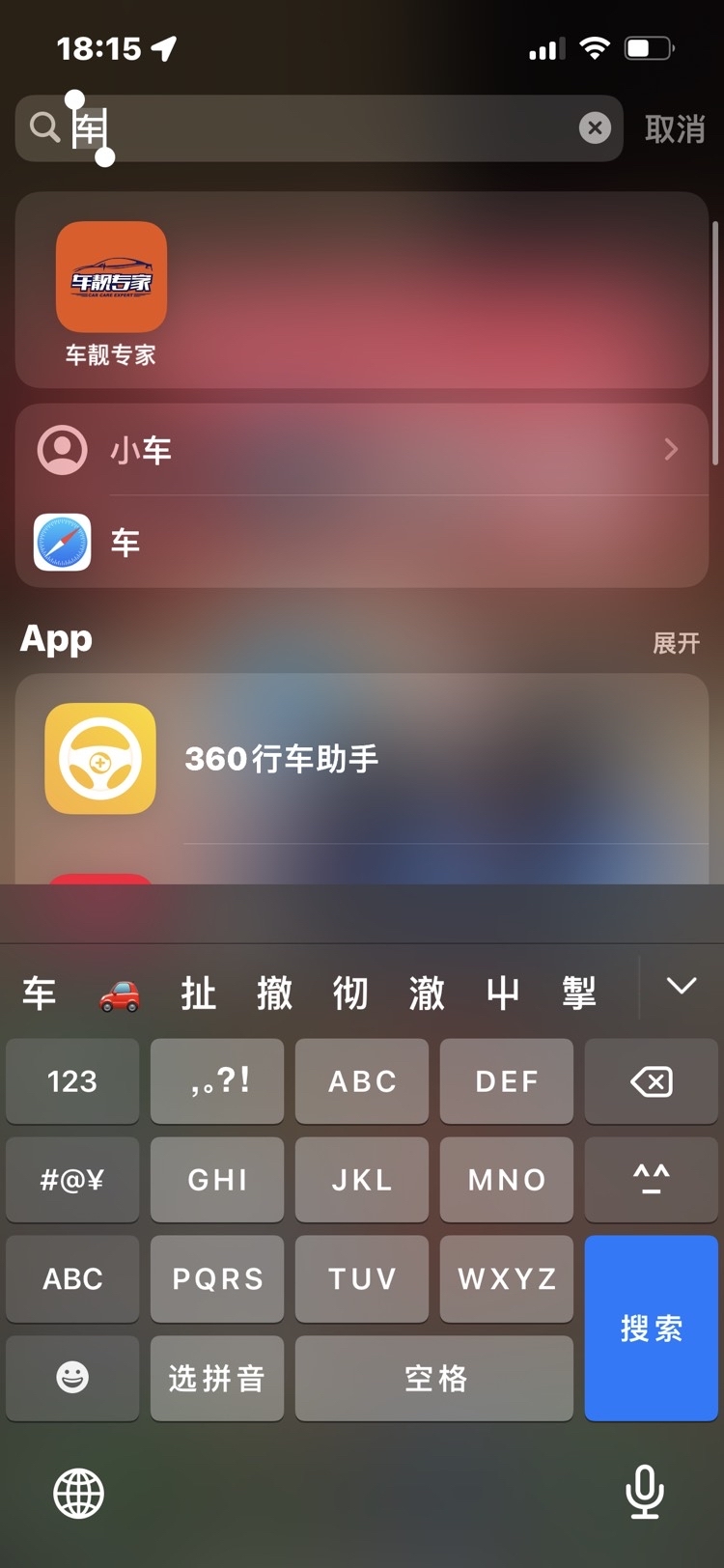Viewport: 724px width, 1568px height.
Task: Tap the 选拼音 key
Action: (x=217, y=1378)
